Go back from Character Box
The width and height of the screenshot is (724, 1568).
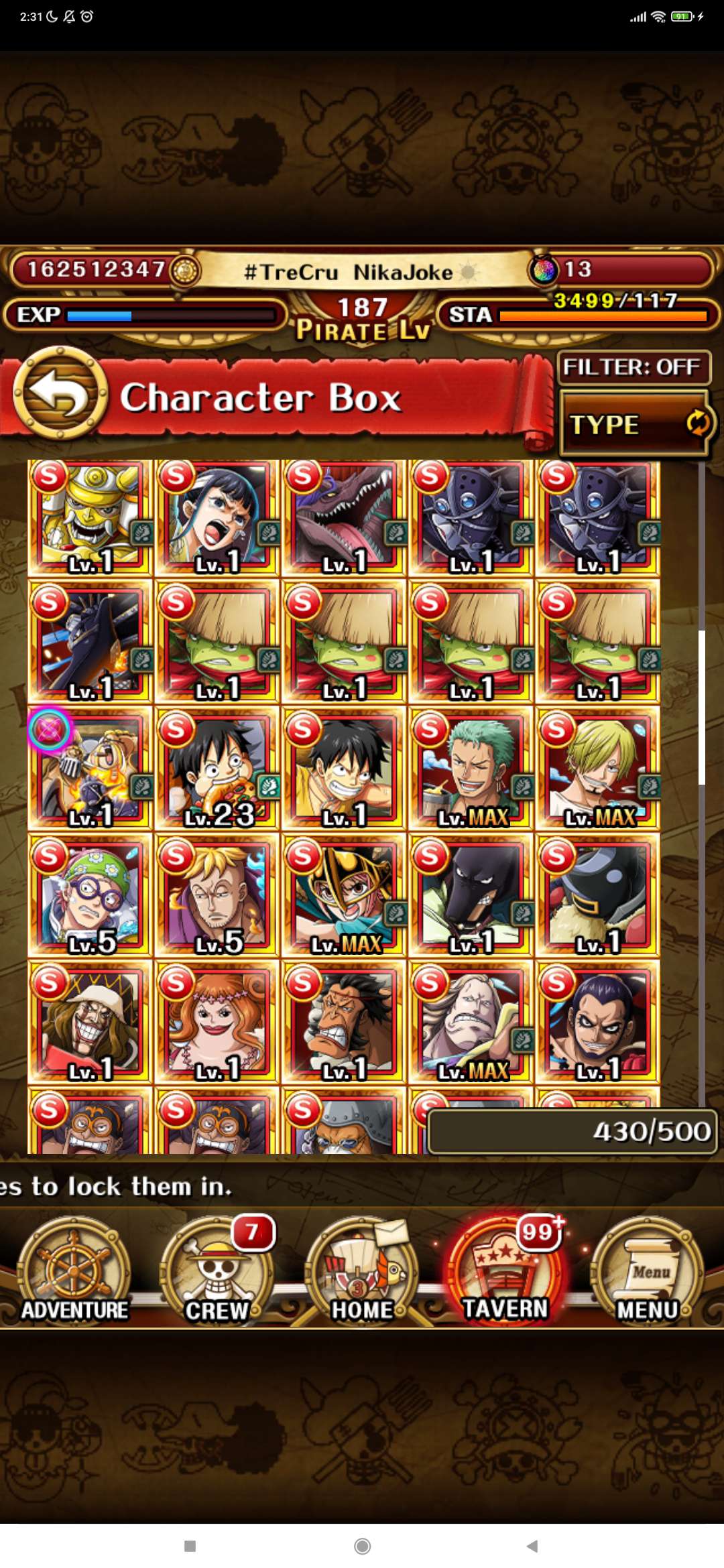click(x=61, y=394)
